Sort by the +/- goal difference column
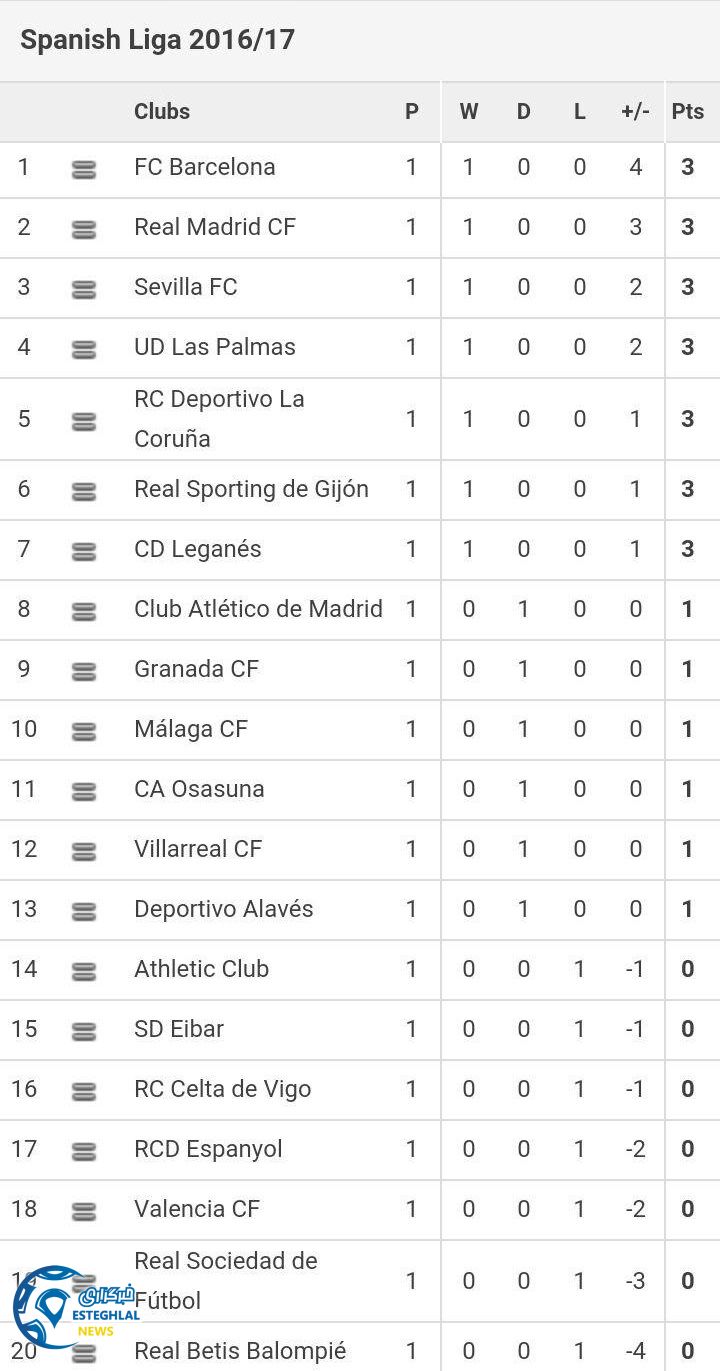Viewport: 720px width, 1371px height. (634, 112)
